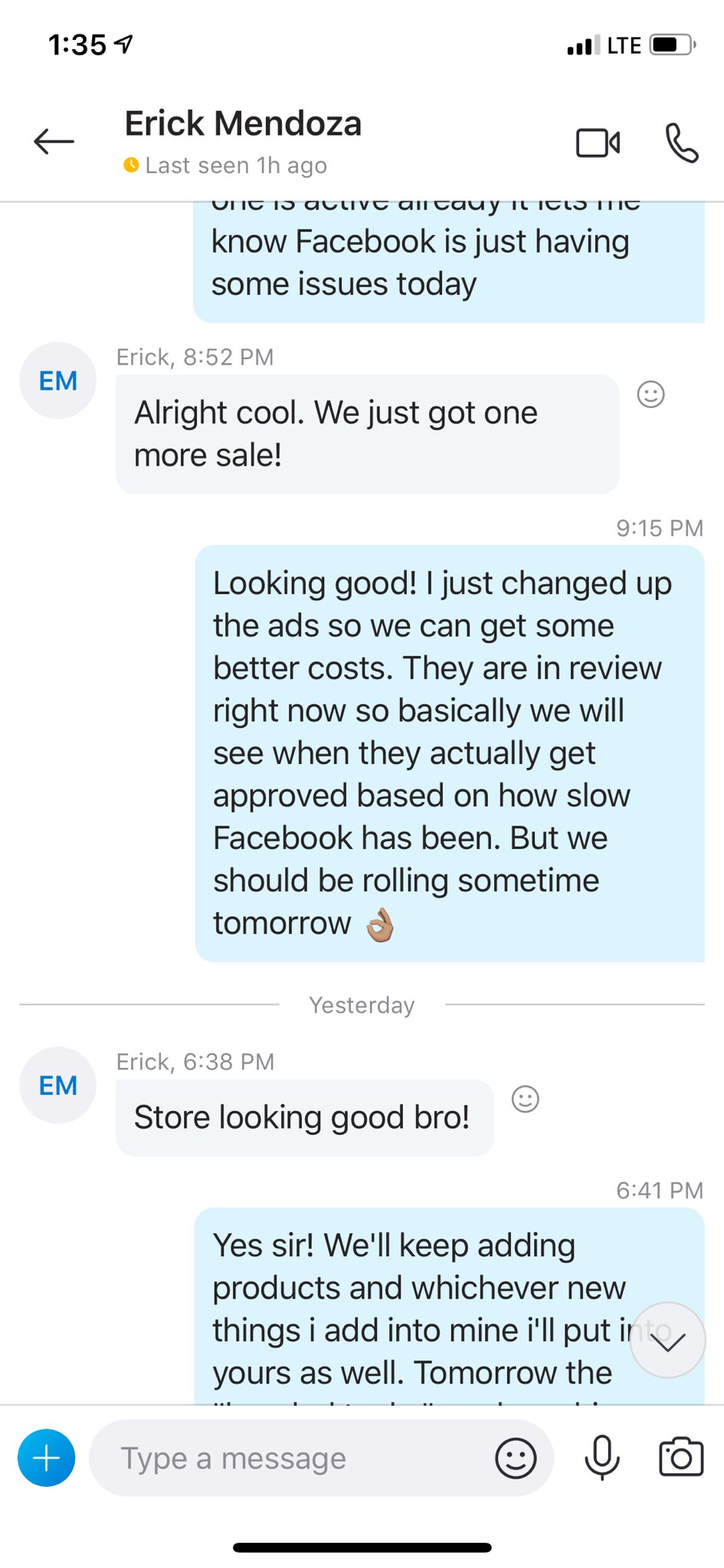Open the camera to send a photo
The width and height of the screenshot is (724, 1568).
(681, 1458)
